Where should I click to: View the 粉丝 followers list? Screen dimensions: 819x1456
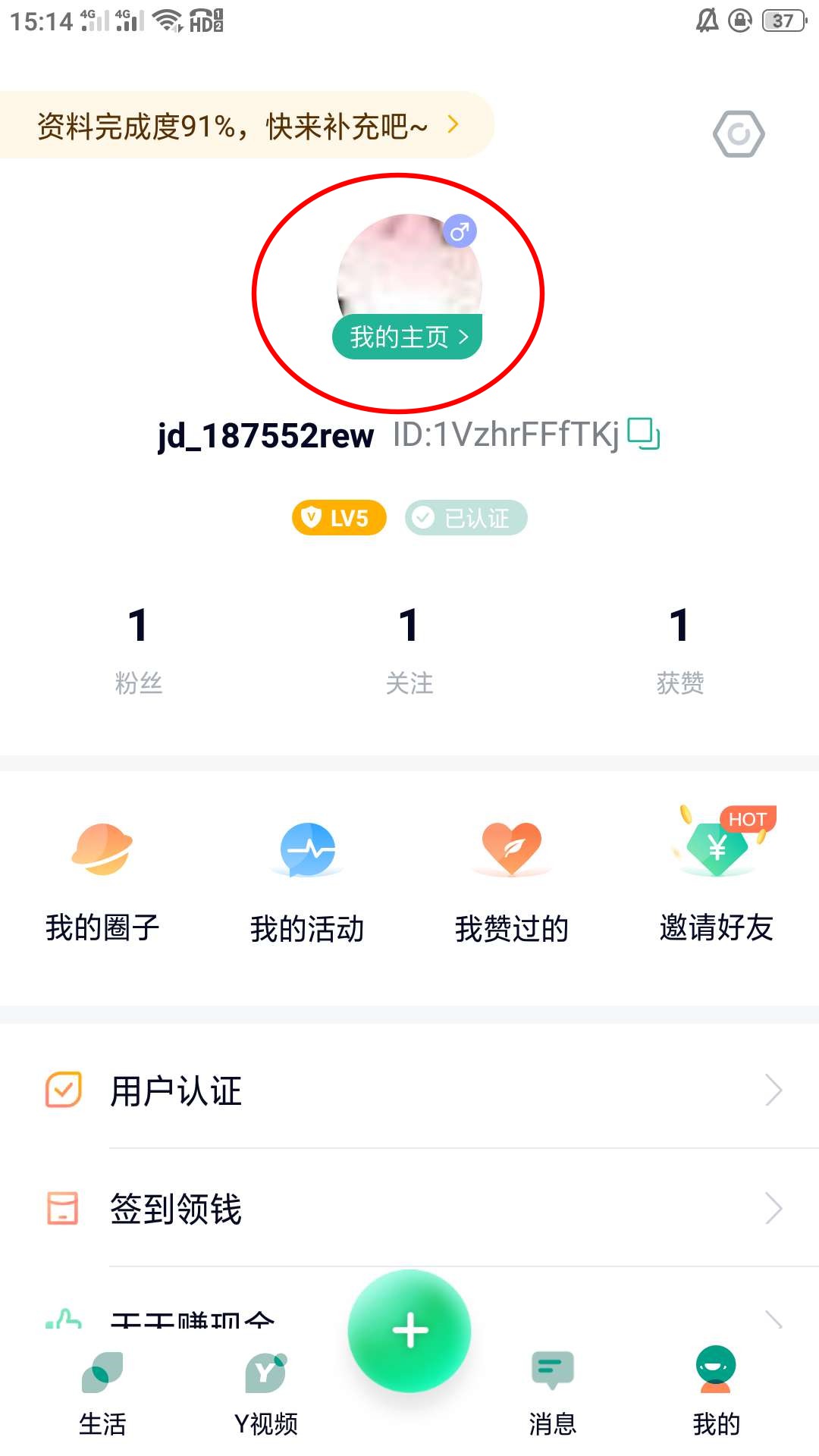point(138,649)
